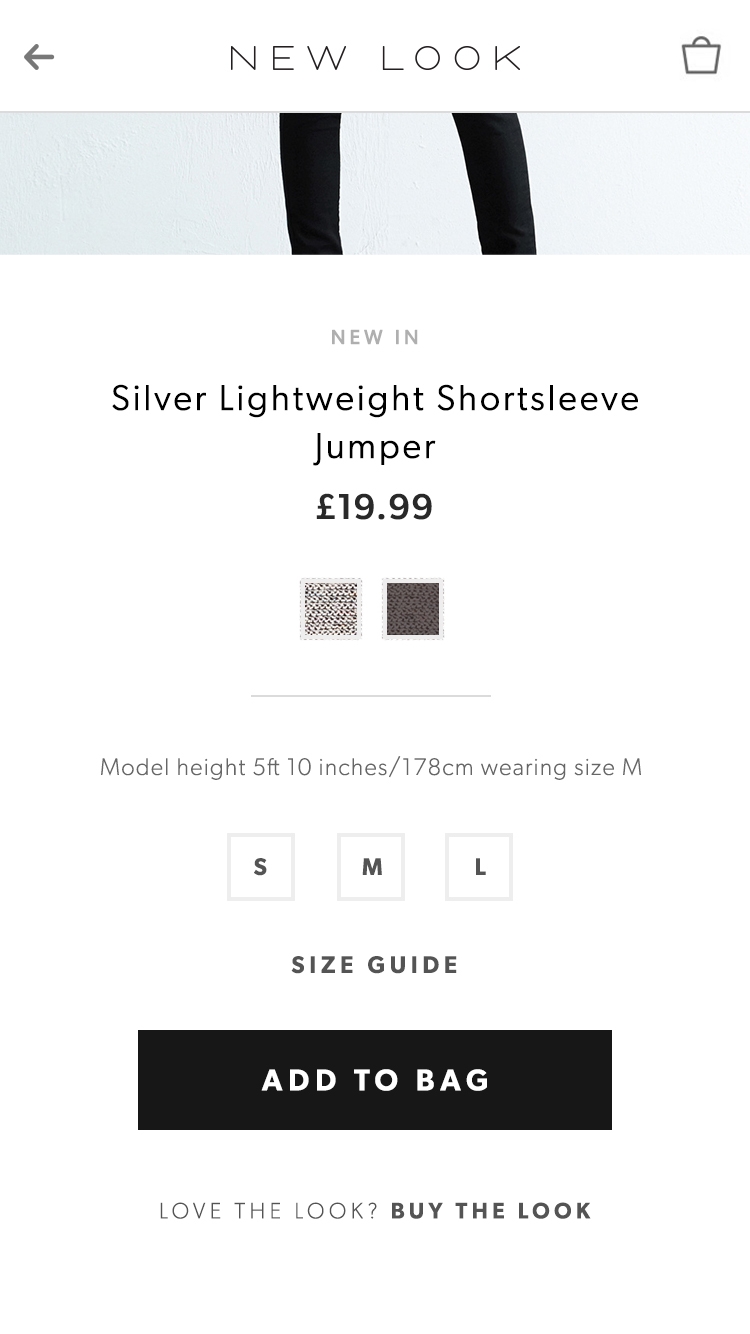Open the Buy the Look link
The image size is (750, 1334).
pyautogui.click(x=491, y=1211)
